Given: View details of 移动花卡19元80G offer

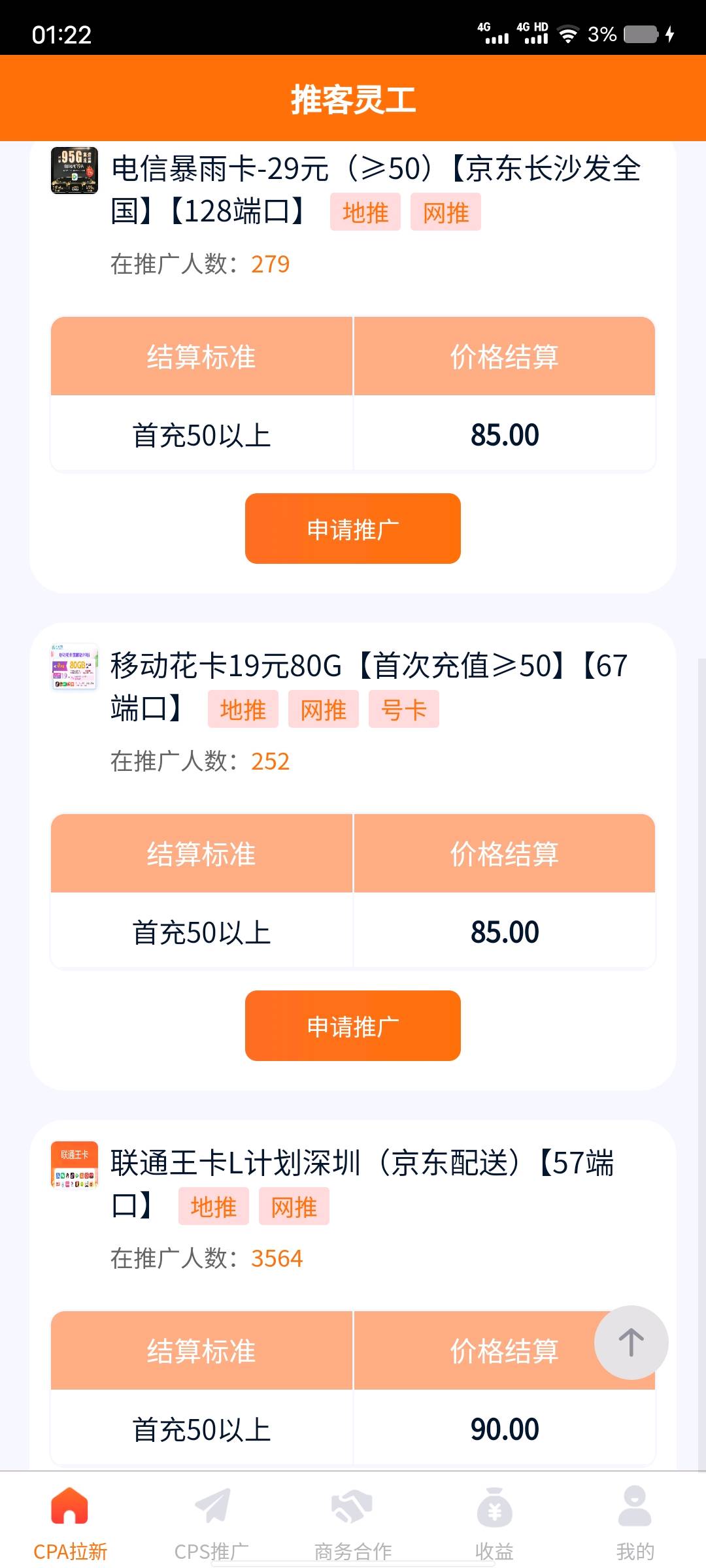Looking at the screenshot, I should [x=368, y=667].
